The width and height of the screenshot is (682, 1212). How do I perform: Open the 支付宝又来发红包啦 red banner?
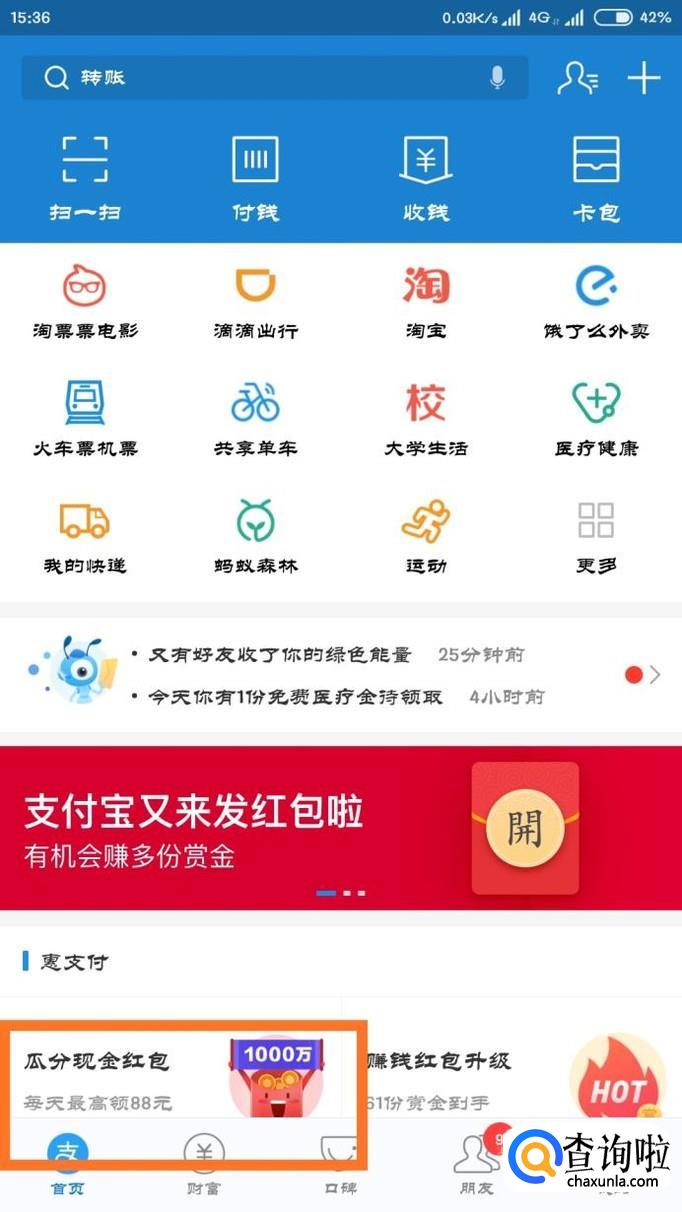340,828
